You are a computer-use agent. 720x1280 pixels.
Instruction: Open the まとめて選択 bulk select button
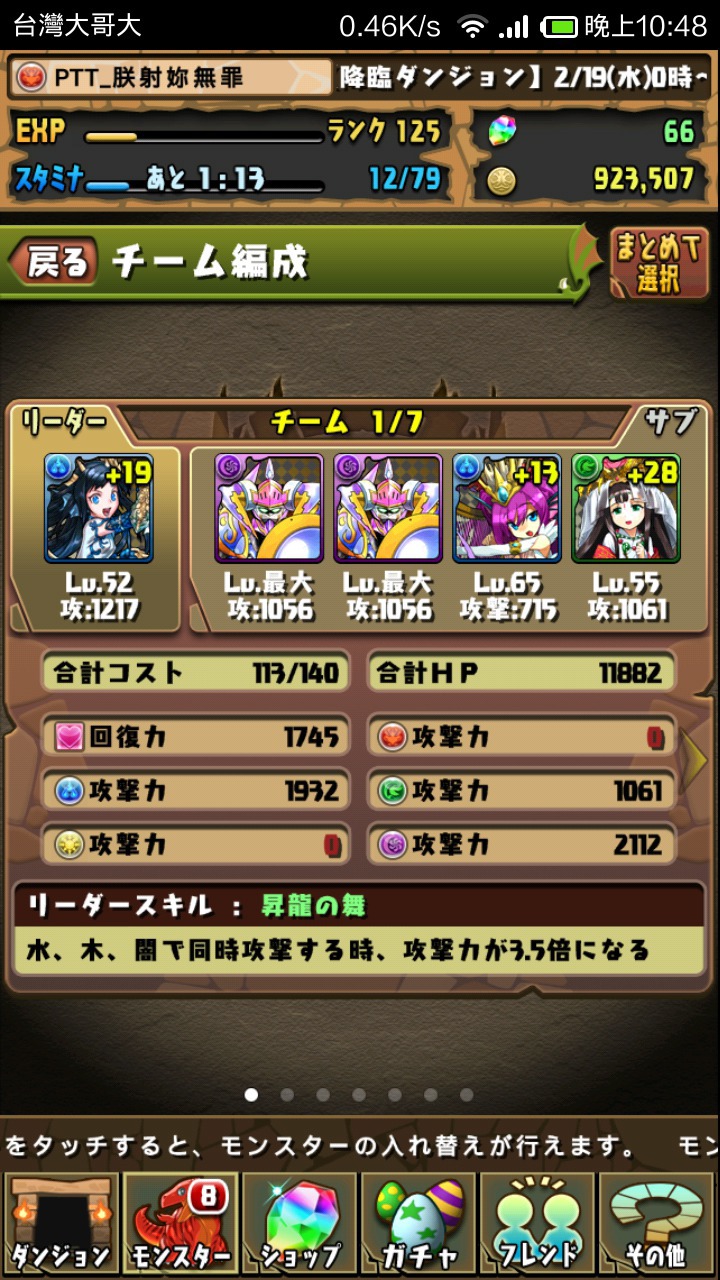660,263
